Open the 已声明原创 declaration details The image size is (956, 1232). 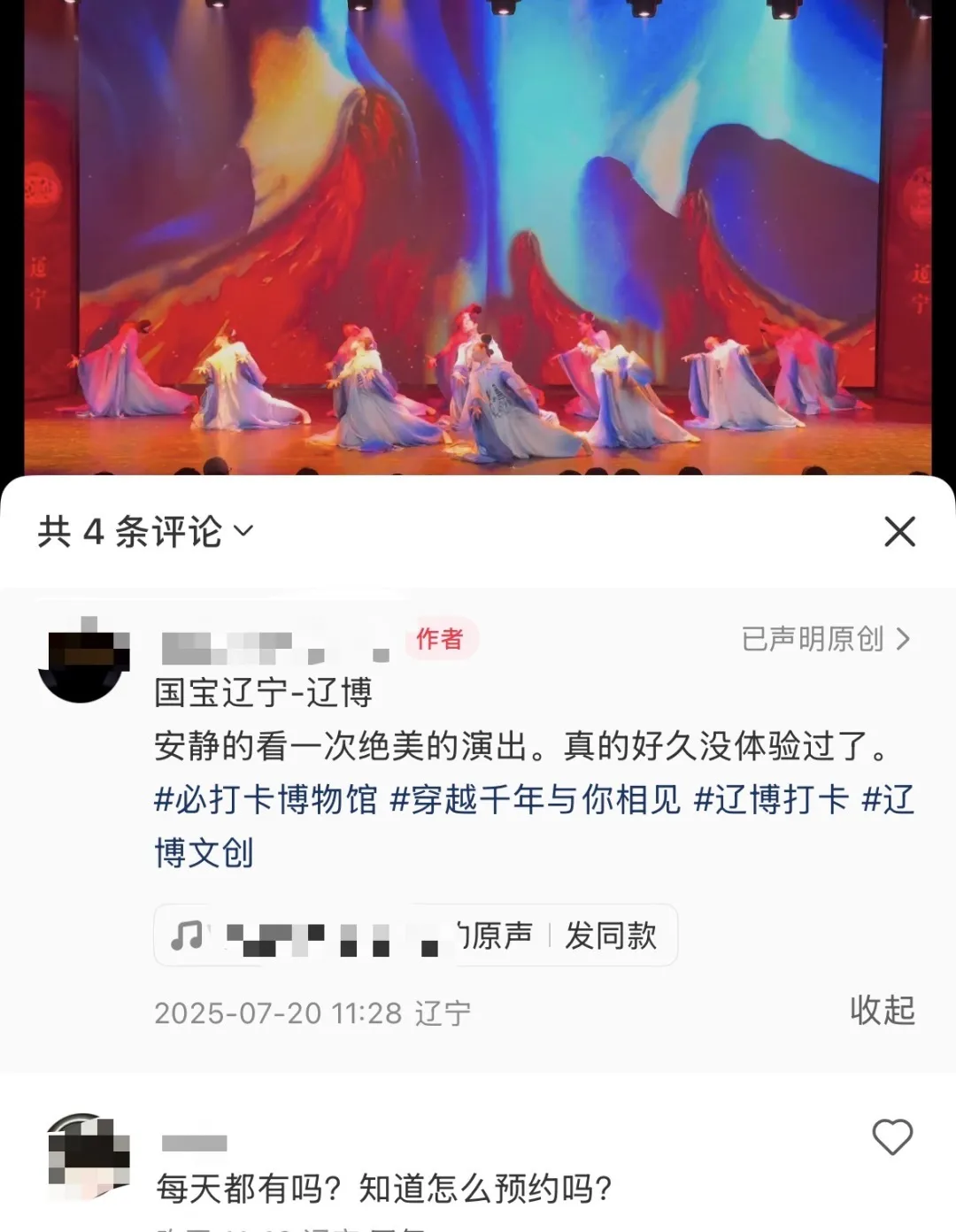(x=825, y=639)
